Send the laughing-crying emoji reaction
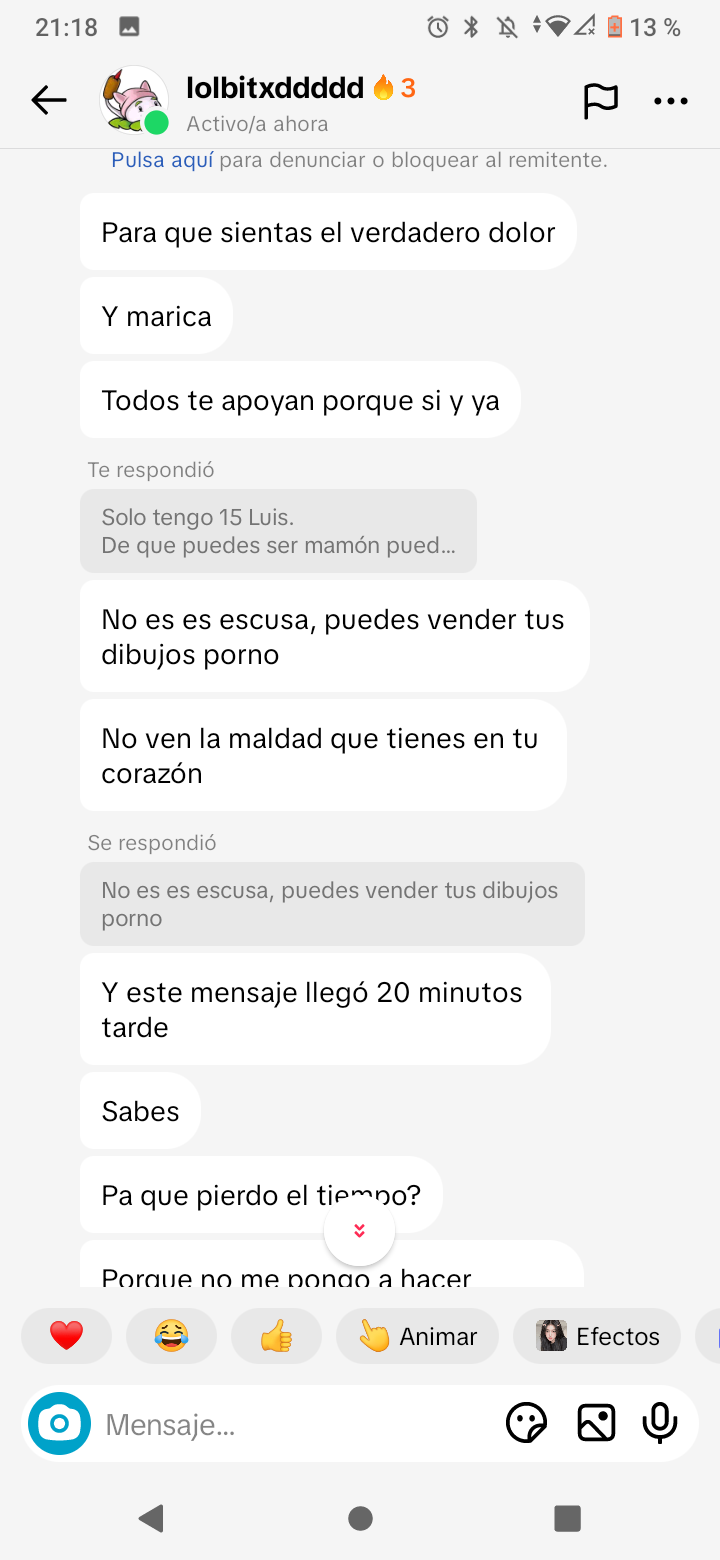Screen dimensions: 720x1560 click(171, 1336)
